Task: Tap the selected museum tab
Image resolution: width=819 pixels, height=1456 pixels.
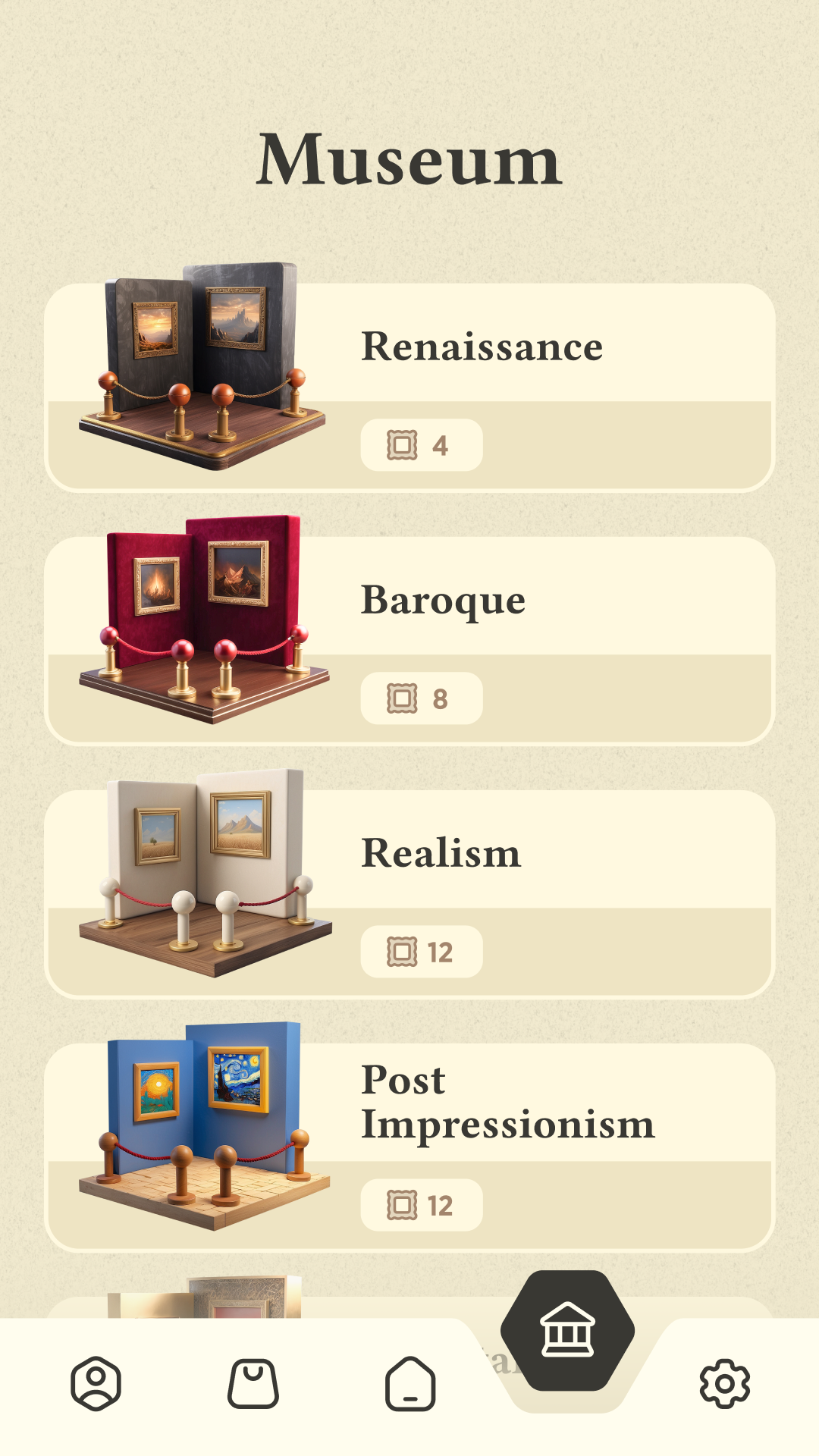Action: pyautogui.click(x=567, y=1331)
